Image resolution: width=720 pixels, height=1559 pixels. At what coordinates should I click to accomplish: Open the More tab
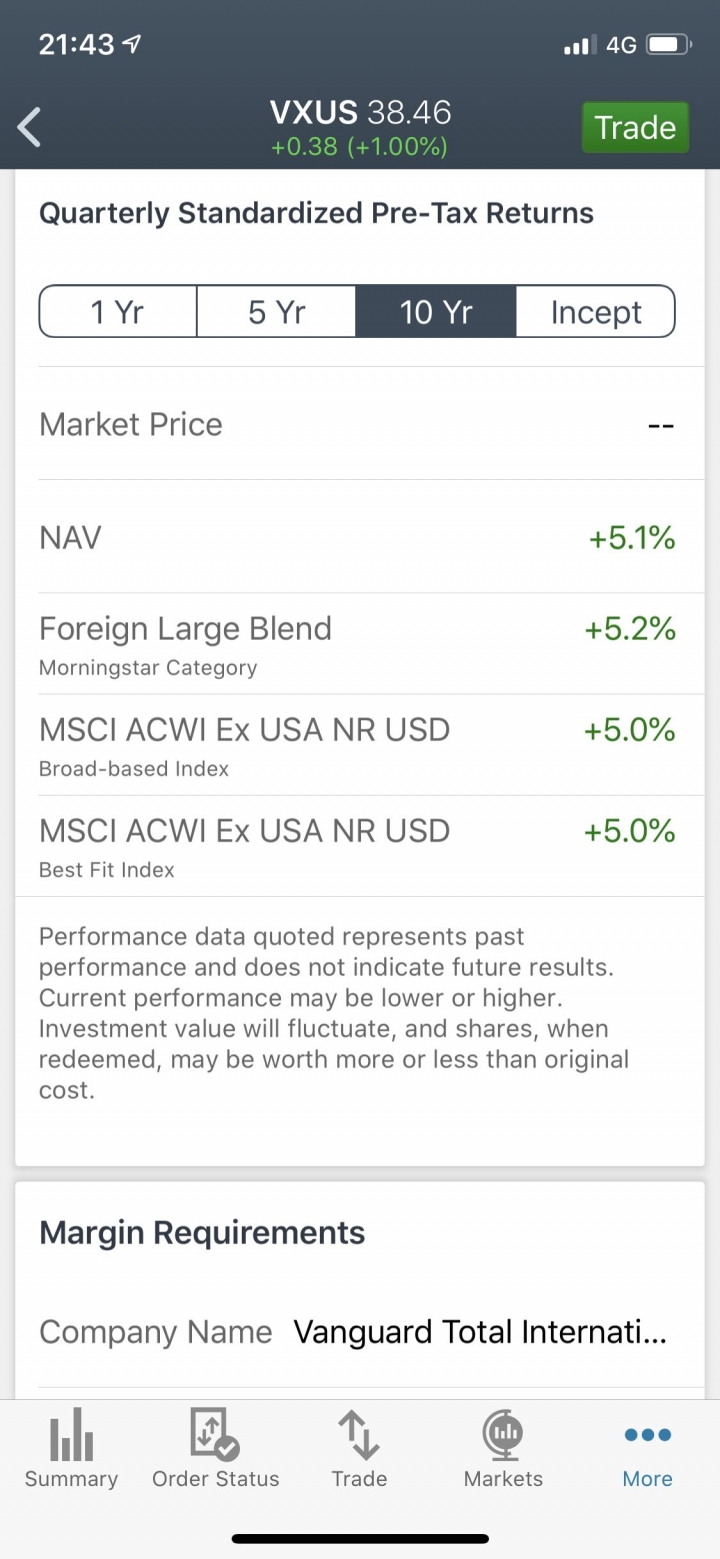[647, 1449]
